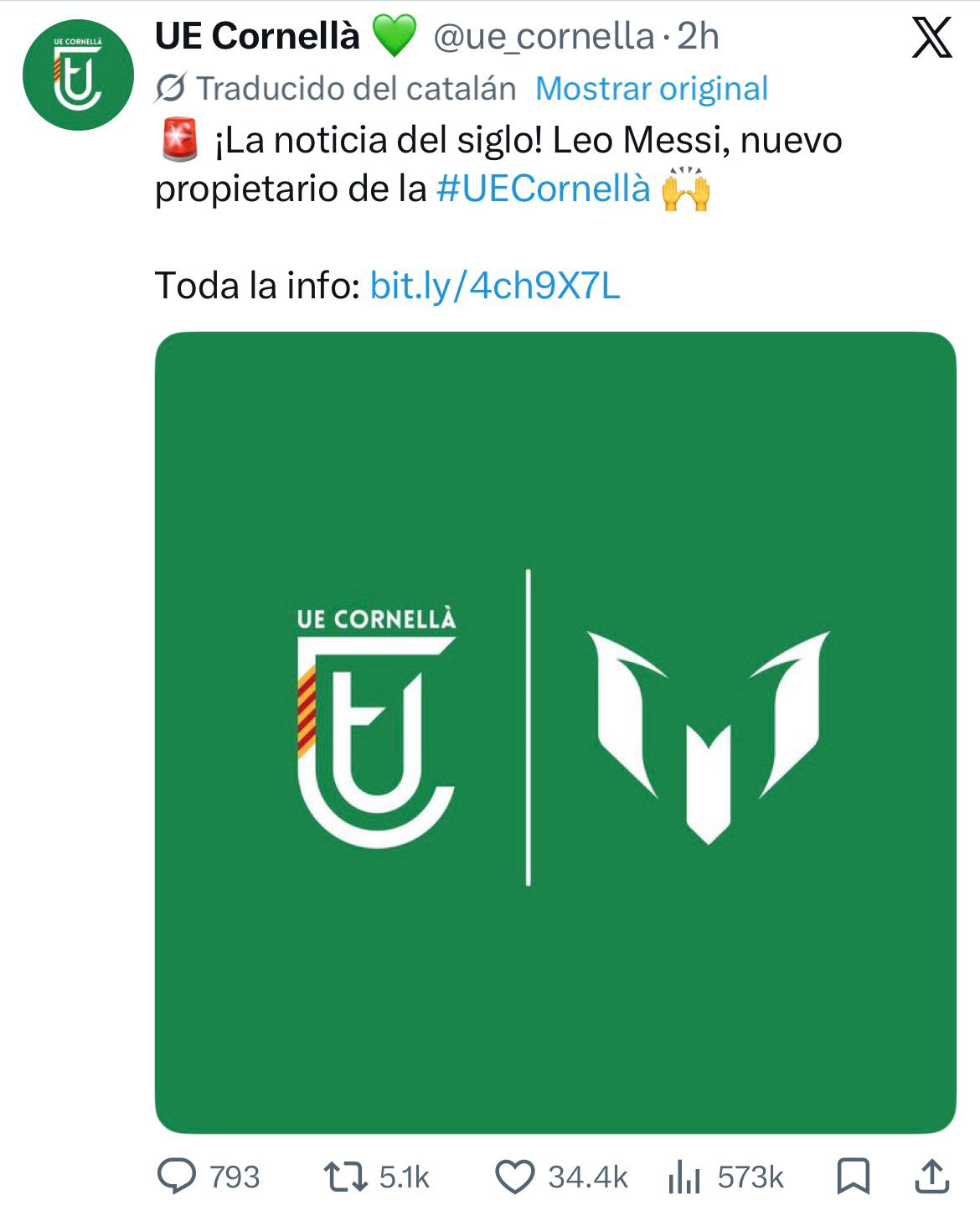Open the @ue_cornella account handle
Viewport: 980px width, 1221px height.
pyautogui.click(x=543, y=37)
